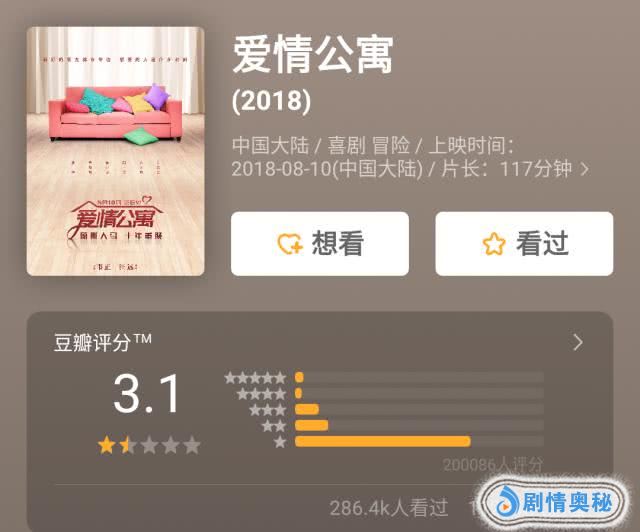Mark the movie as 想看 (want to watch)
The image size is (640, 532).
click(x=319, y=243)
